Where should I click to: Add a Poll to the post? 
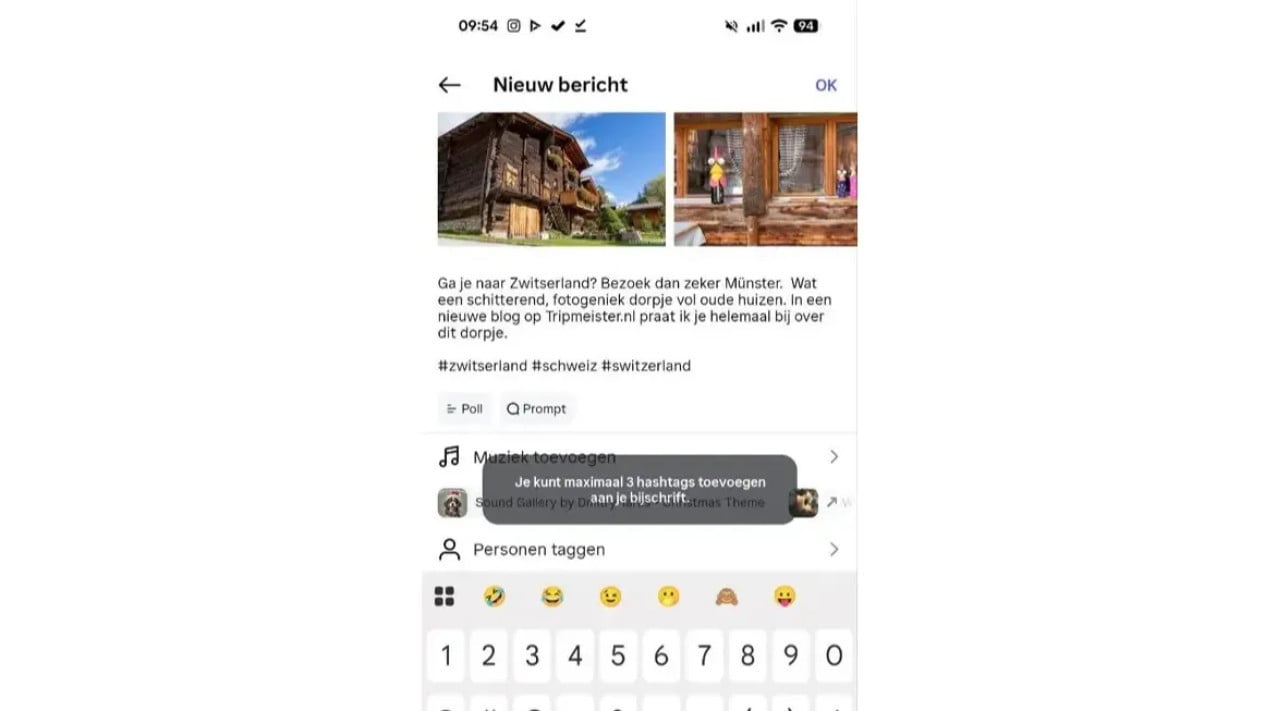point(464,409)
